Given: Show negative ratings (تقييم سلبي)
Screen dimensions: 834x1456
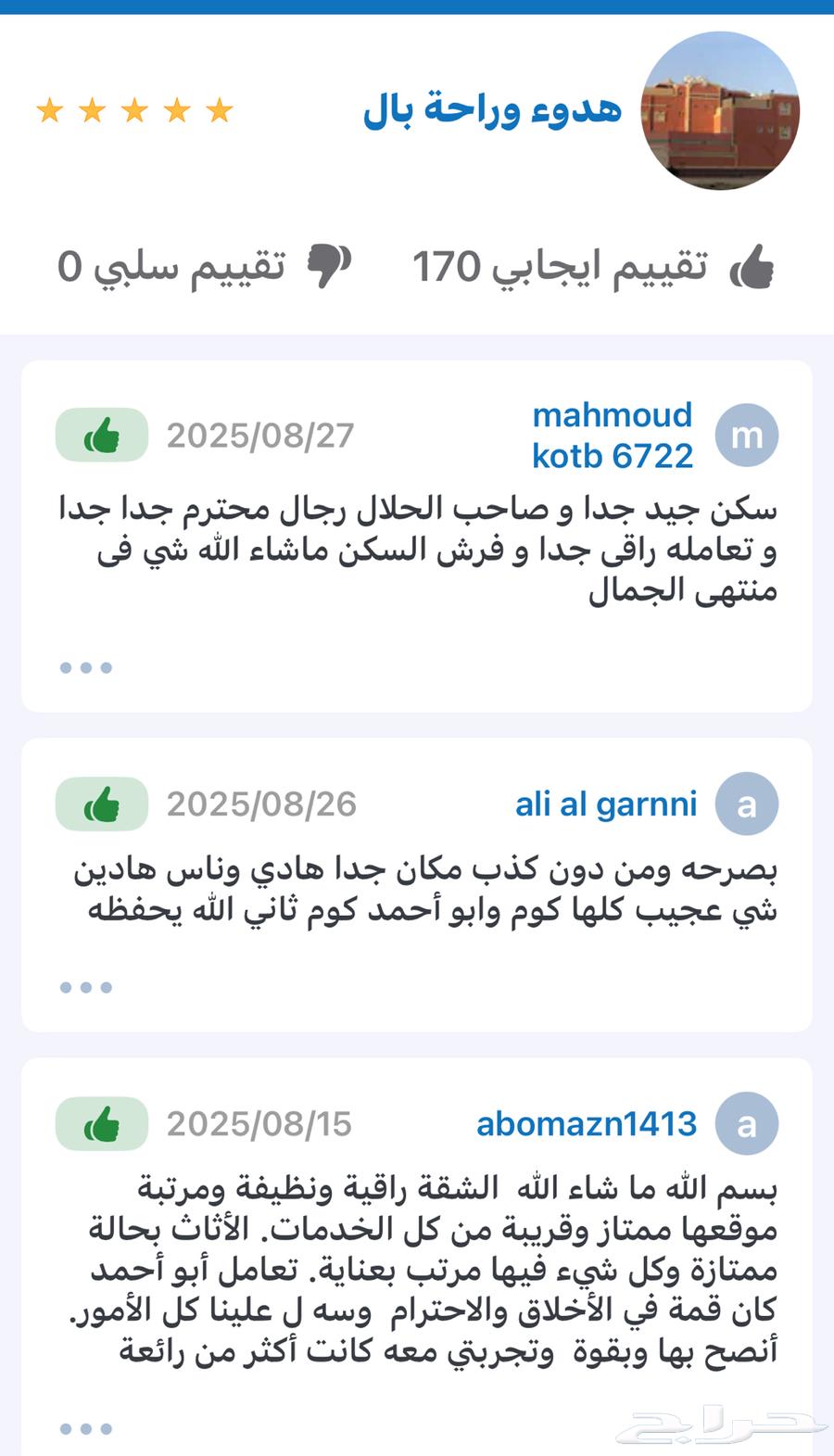Looking at the screenshot, I should (x=204, y=267).
